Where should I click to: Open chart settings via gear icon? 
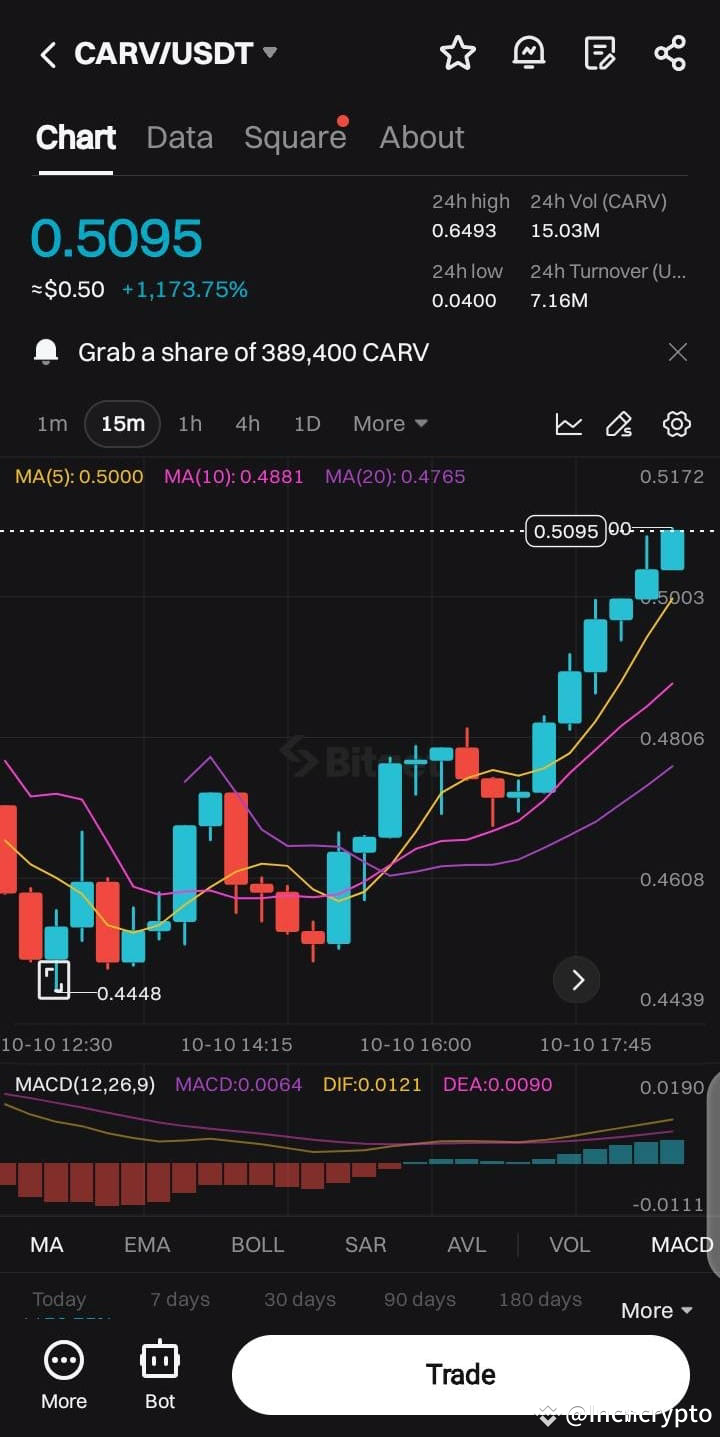point(676,424)
